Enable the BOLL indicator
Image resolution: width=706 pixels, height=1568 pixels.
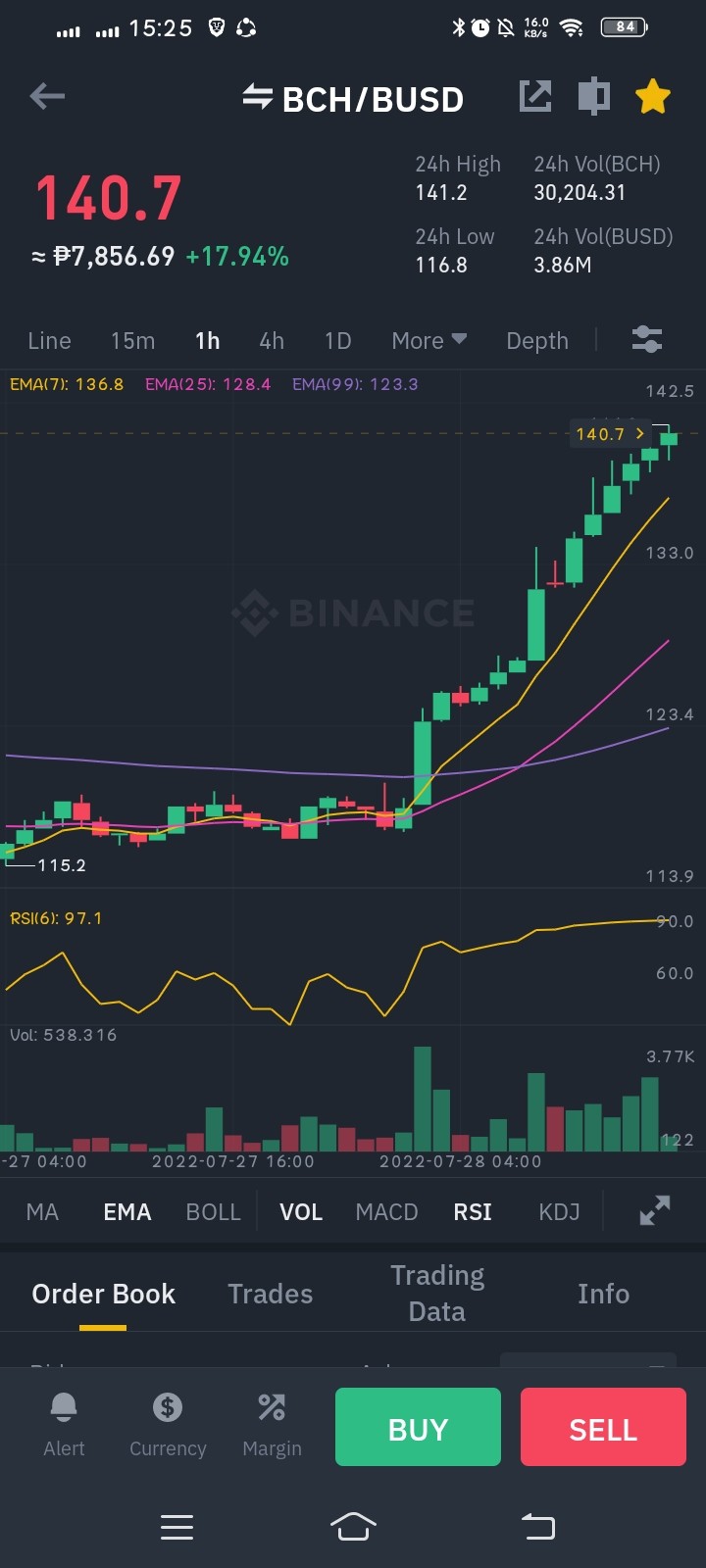(213, 1212)
